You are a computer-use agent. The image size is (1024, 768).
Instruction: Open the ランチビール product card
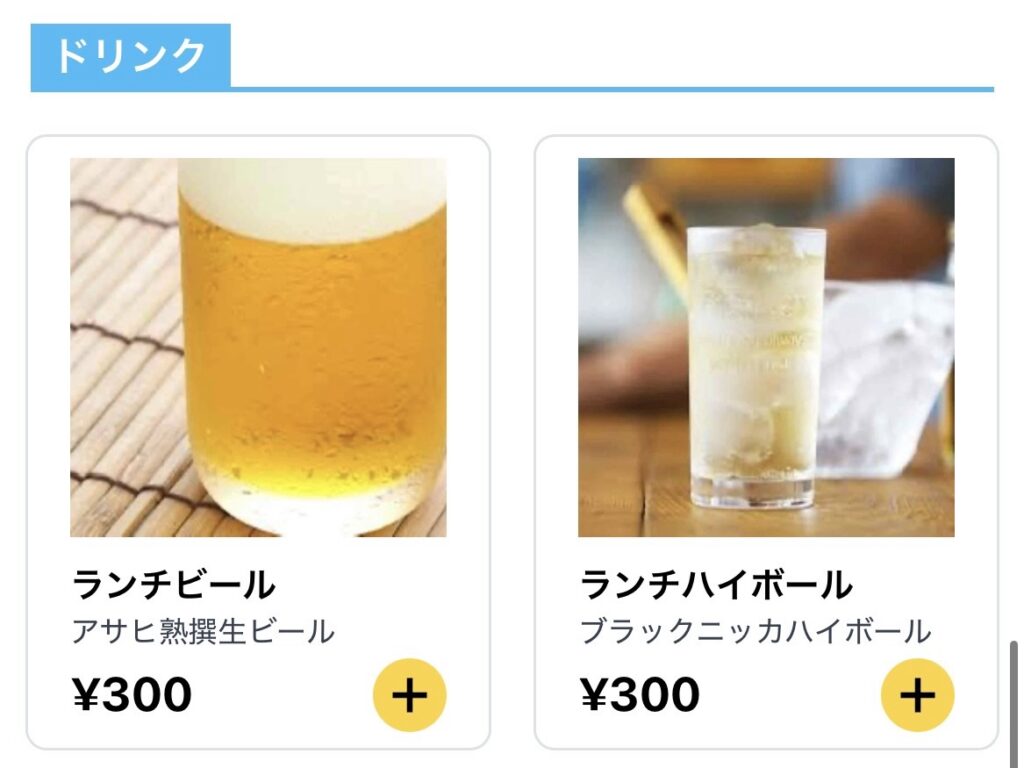click(258, 347)
